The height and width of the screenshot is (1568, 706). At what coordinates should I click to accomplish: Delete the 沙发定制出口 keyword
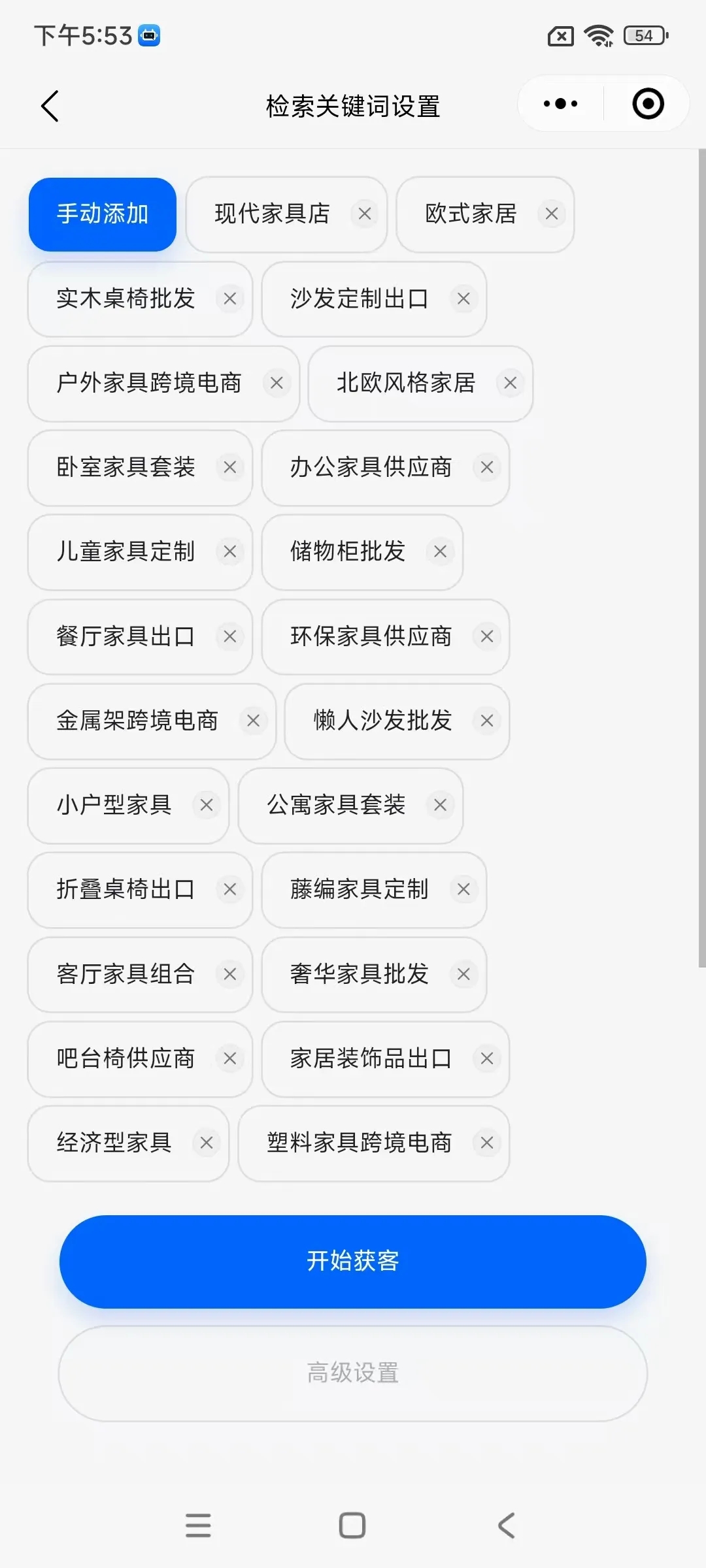463,299
